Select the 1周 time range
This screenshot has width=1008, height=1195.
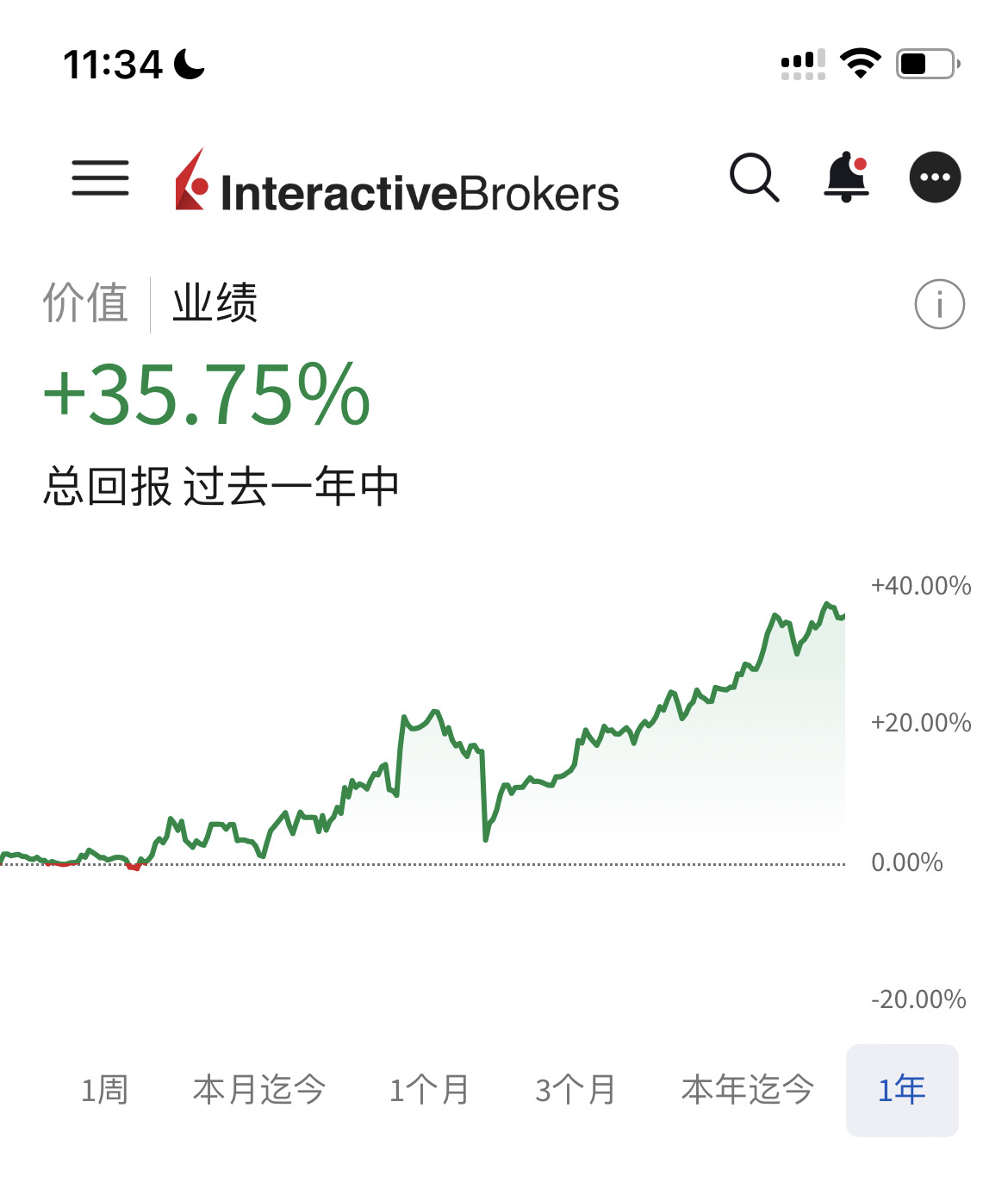point(104,1090)
